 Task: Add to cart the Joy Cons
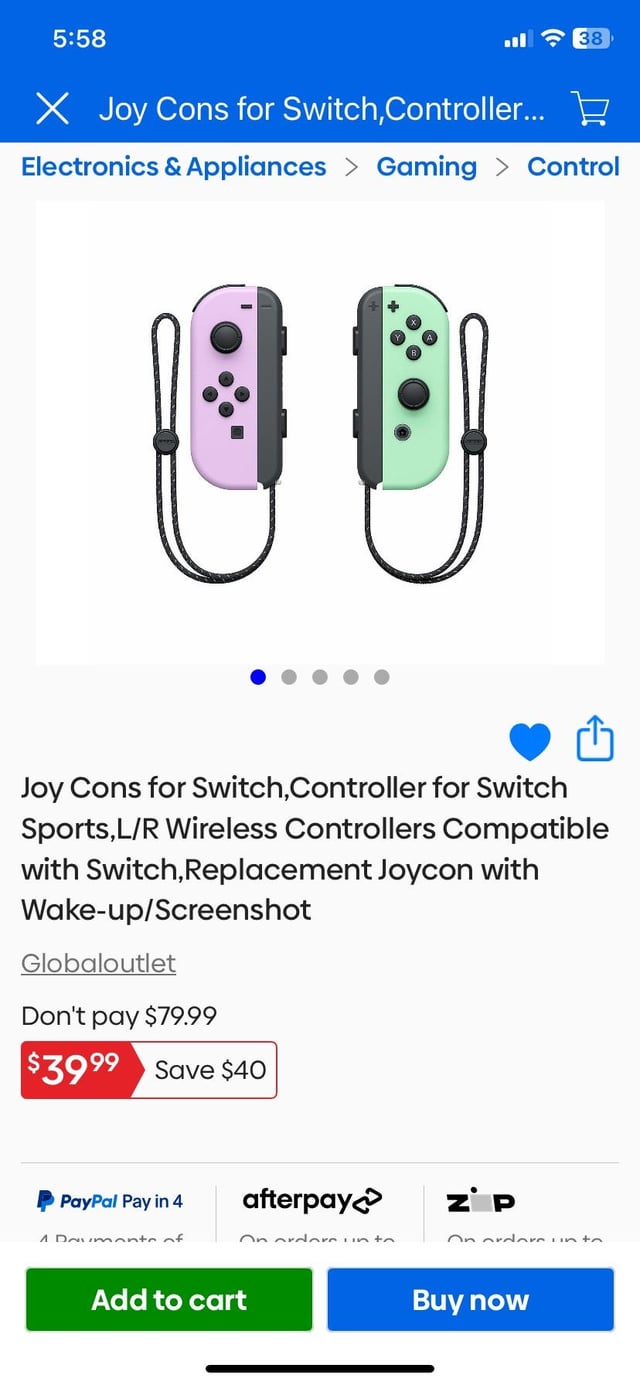169,1299
